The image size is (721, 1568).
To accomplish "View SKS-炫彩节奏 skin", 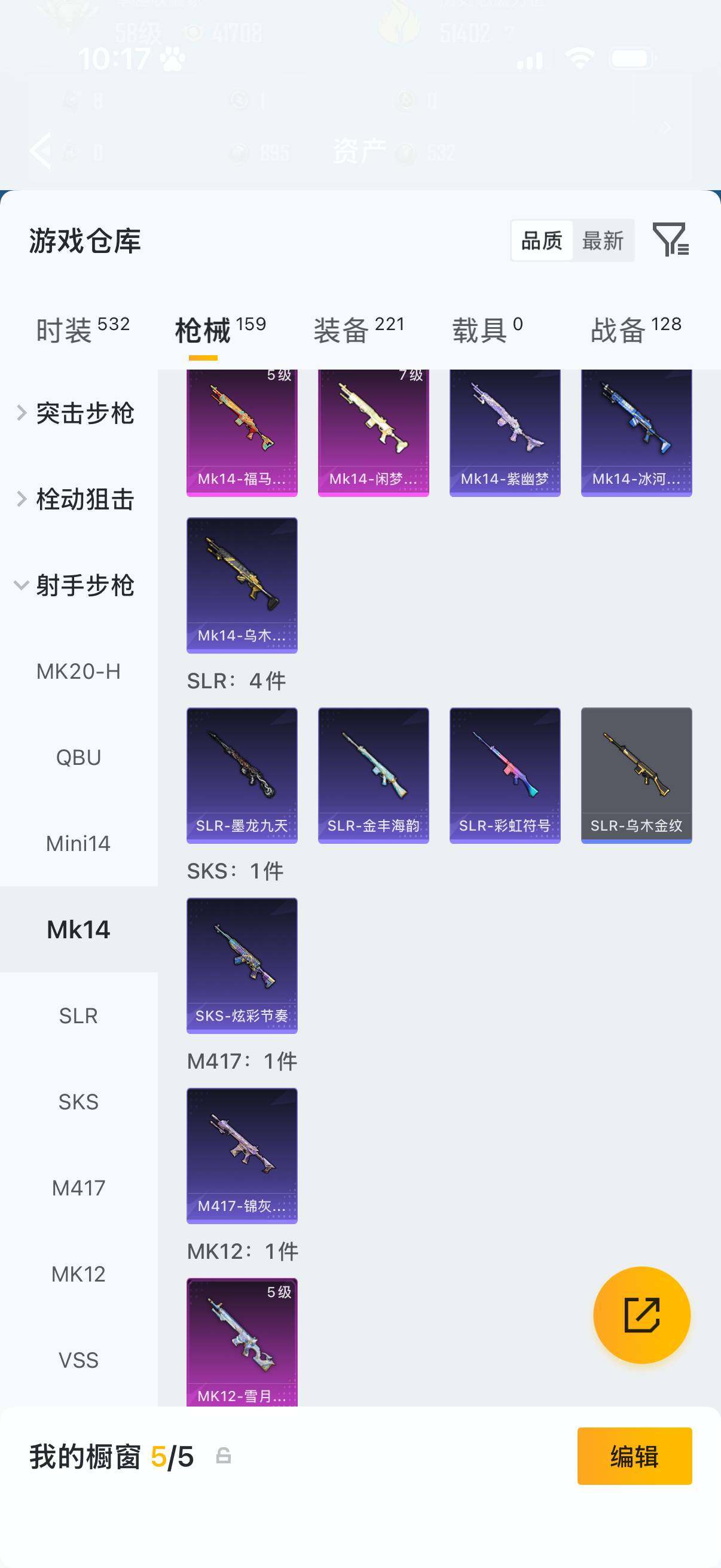I will point(242,965).
